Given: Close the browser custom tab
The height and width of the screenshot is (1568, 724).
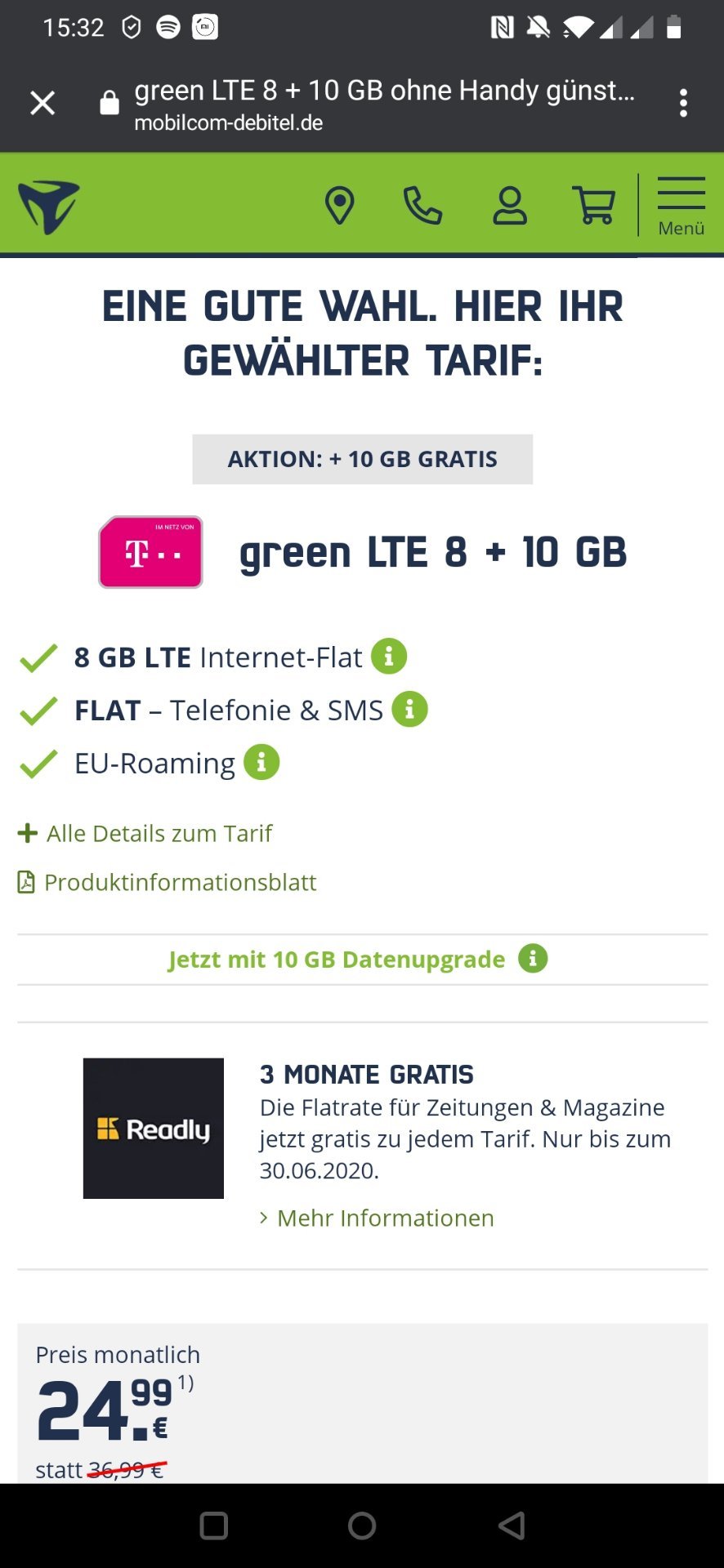Looking at the screenshot, I should coord(42,104).
